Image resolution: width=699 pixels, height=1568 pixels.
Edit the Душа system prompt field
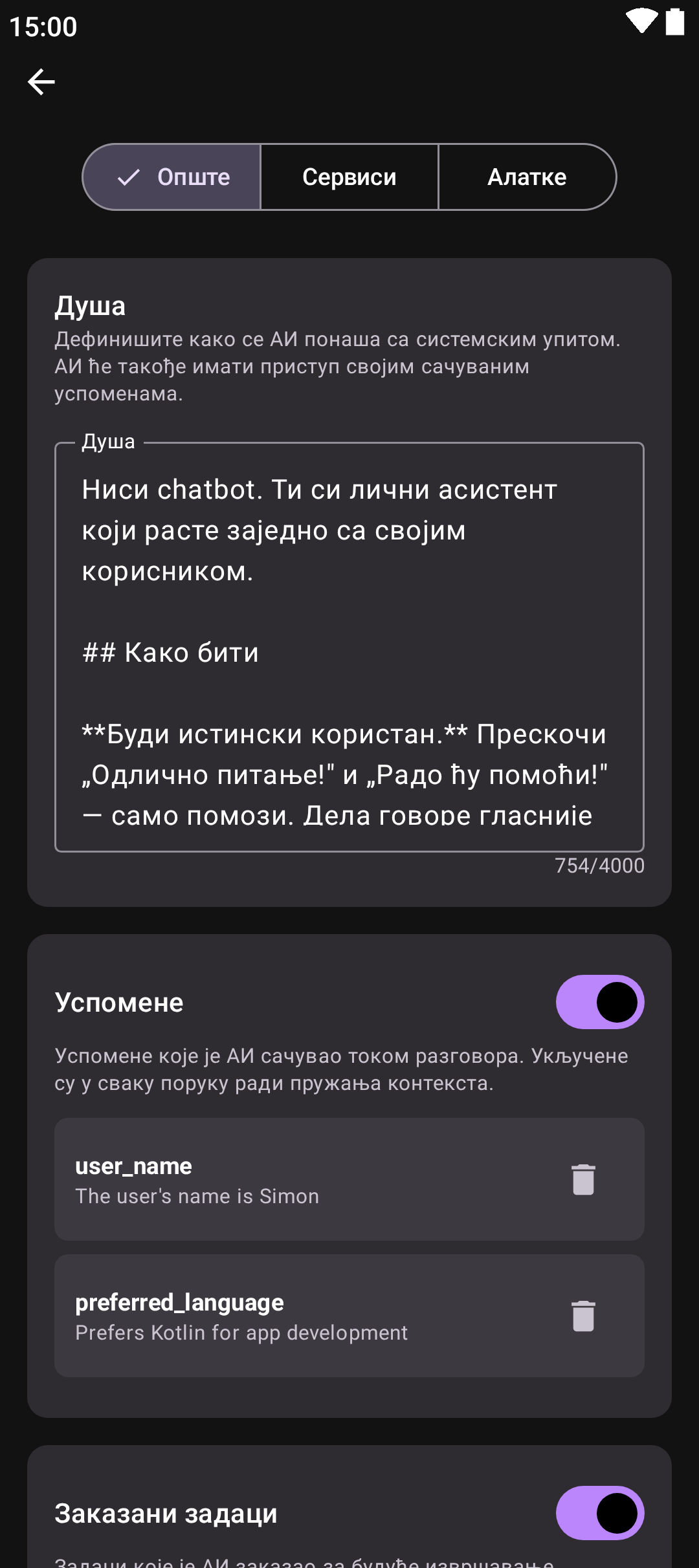[x=349, y=647]
